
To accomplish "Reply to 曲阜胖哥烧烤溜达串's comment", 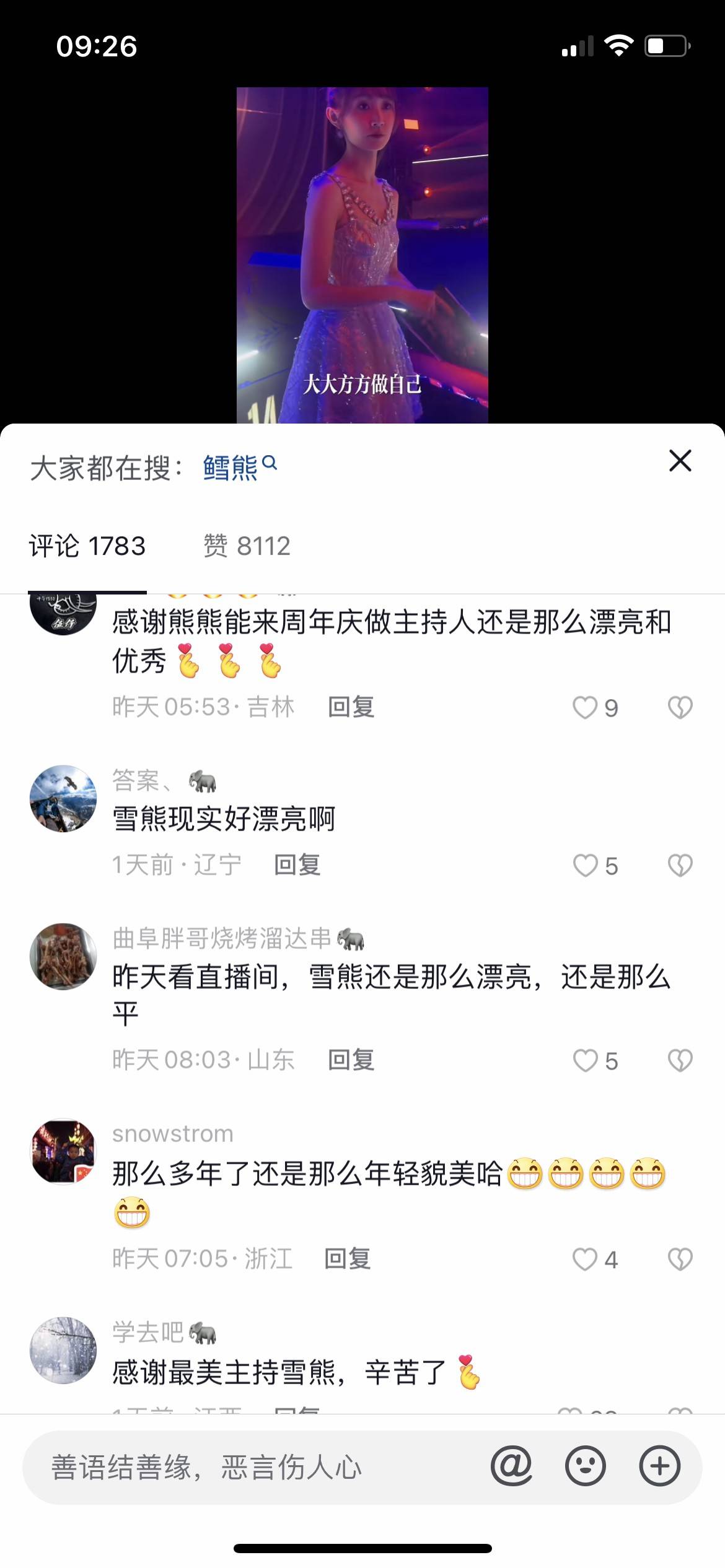I will tap(351, 1060).
